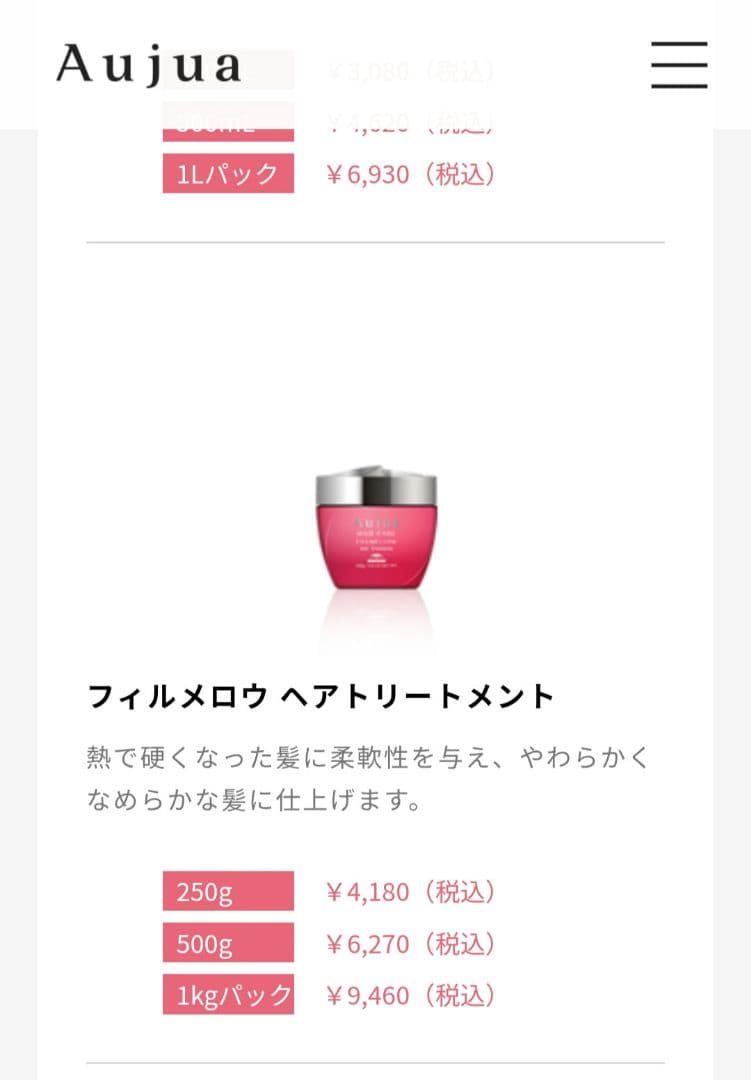
Task: Click the ¥4,180（税込）price for 250g
Action: pos(410,891)
